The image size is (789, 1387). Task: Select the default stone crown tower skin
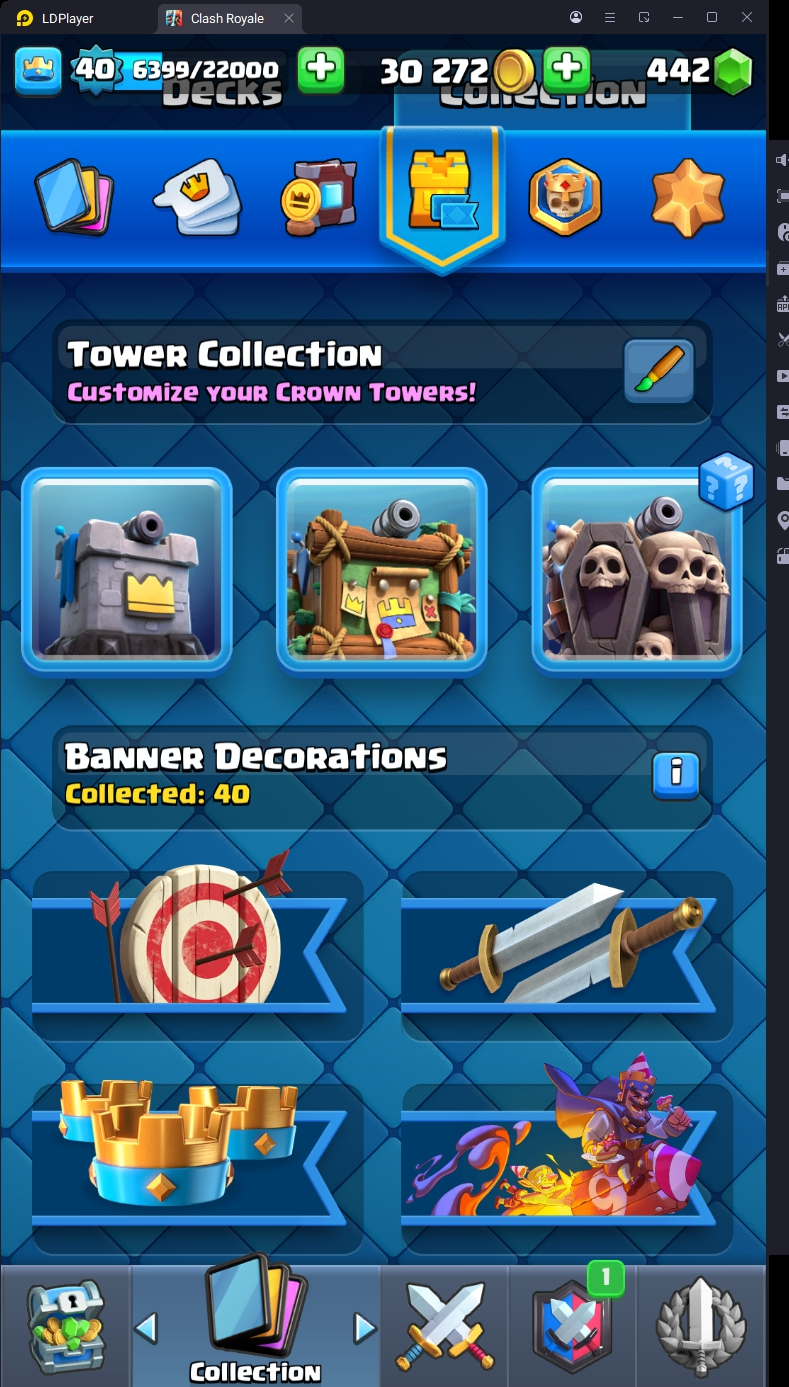[127, 570]
